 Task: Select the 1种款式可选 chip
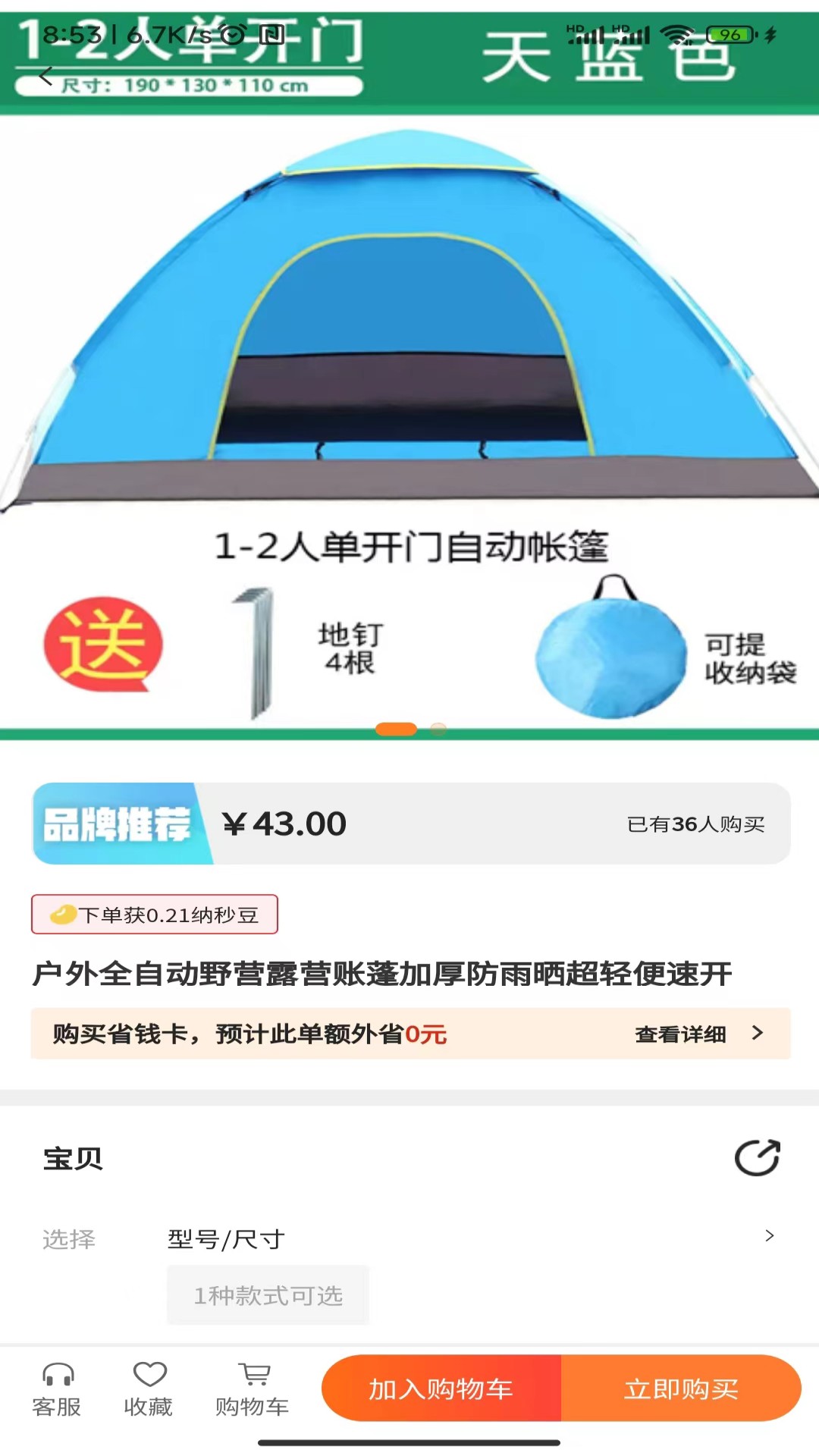point(268,1295)
